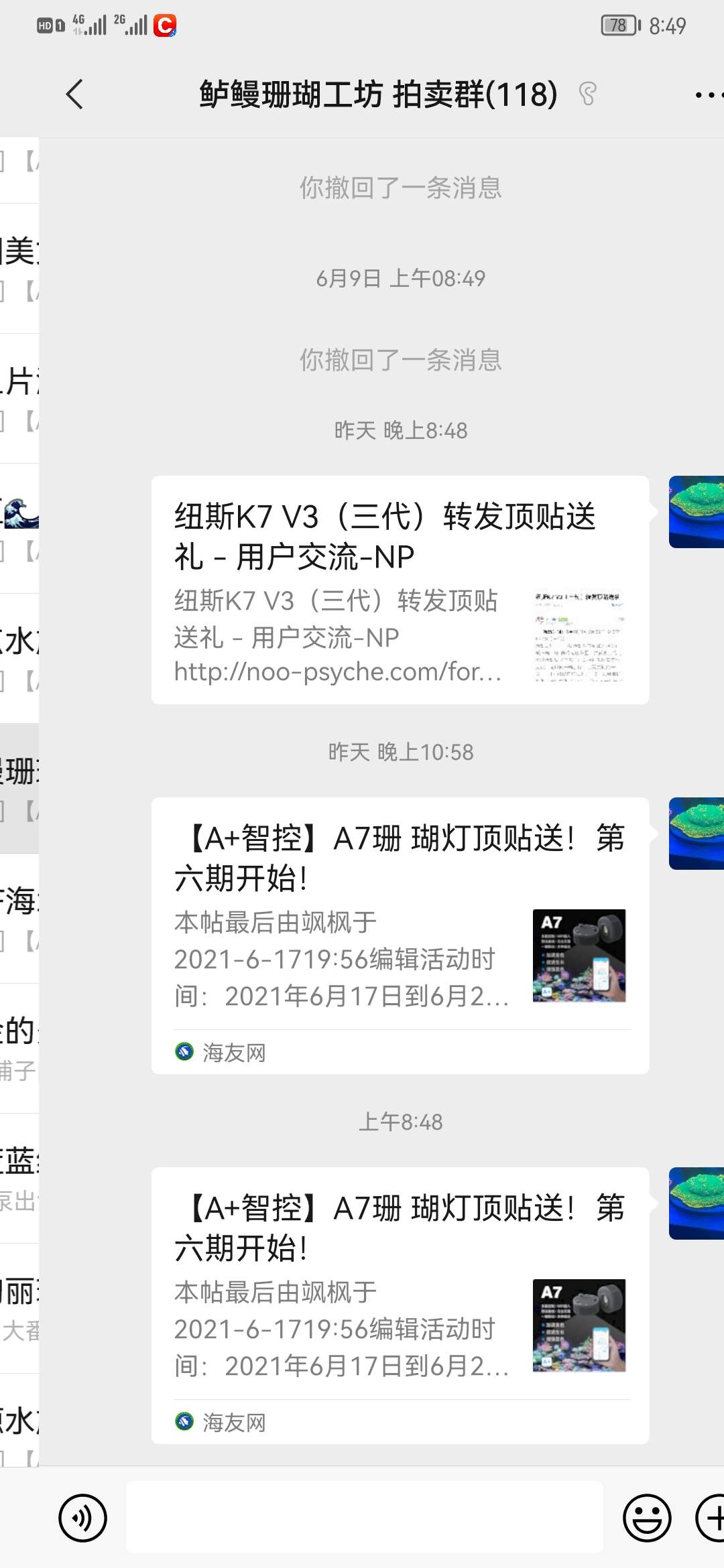
Task: Open the A7 link card sent 上午8:48
Action: [400, 1305]
